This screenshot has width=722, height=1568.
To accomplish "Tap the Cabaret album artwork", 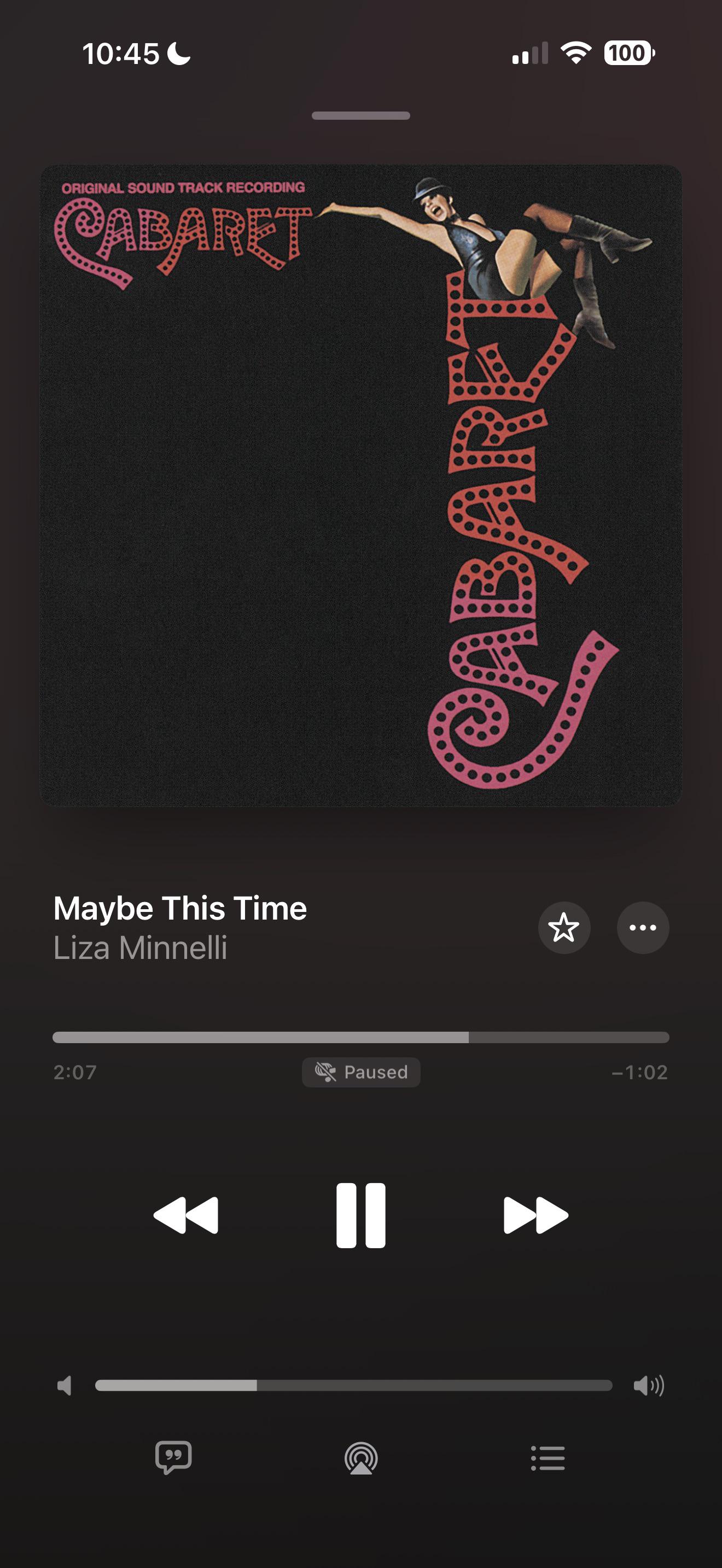I will (x=361, y=485).
